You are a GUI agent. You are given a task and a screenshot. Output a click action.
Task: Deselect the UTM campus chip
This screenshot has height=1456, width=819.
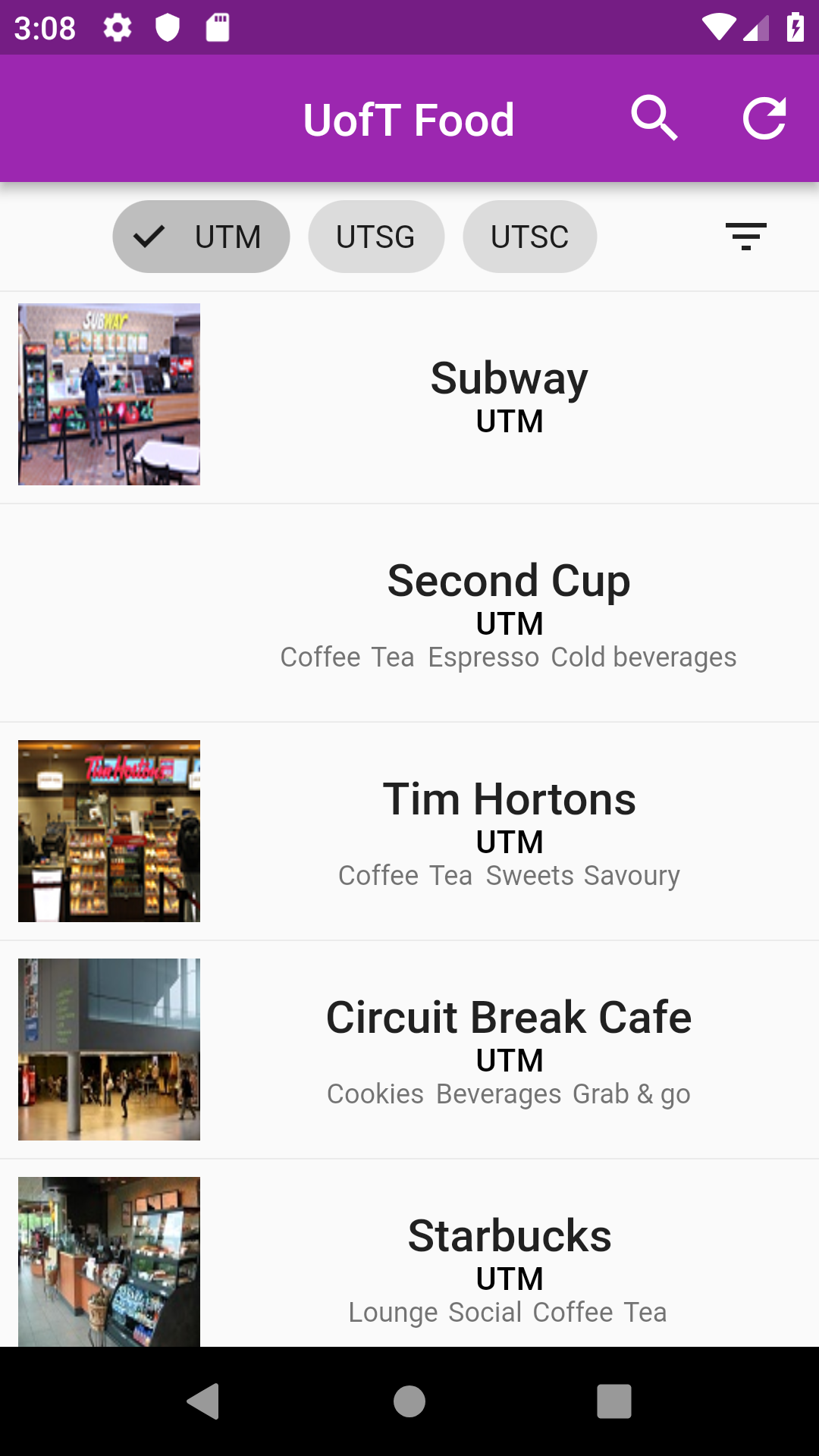pyautogui.click(x=201, y=237)
